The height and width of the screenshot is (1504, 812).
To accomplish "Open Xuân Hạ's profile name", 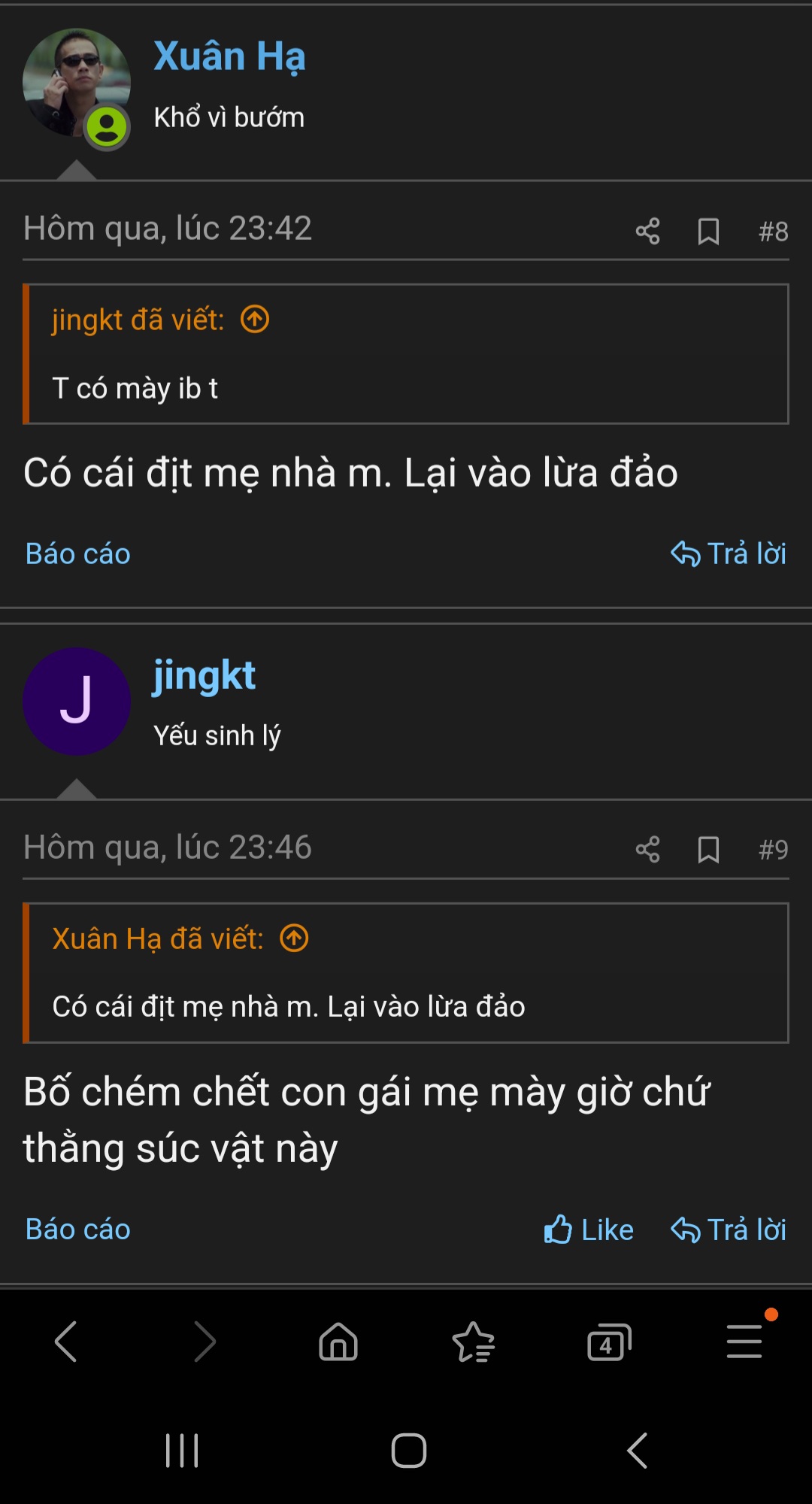I will pos(229,57).
